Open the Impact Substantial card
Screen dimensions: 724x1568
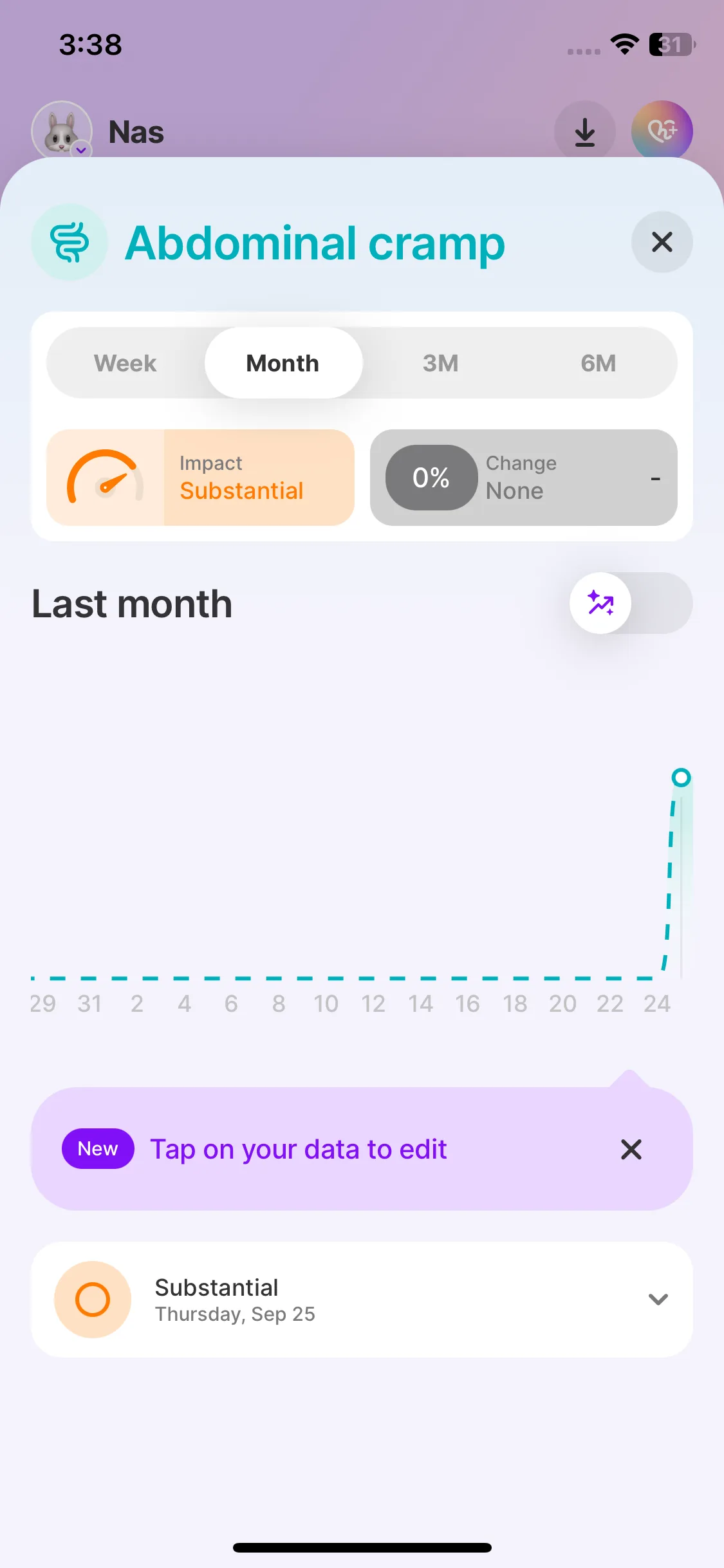coord(200,478)
